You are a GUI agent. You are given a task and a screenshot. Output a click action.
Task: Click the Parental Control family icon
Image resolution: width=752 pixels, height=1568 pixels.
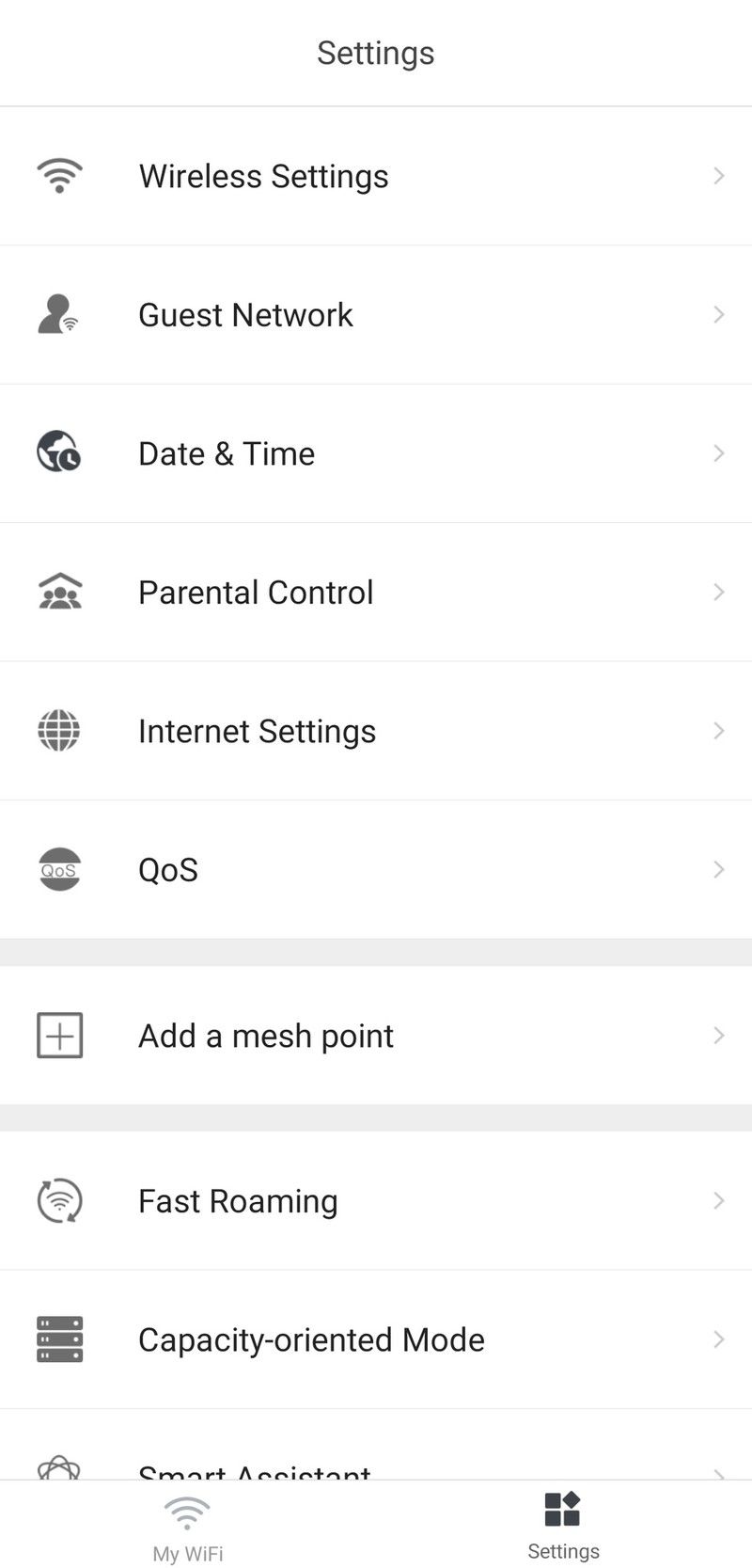59,592
